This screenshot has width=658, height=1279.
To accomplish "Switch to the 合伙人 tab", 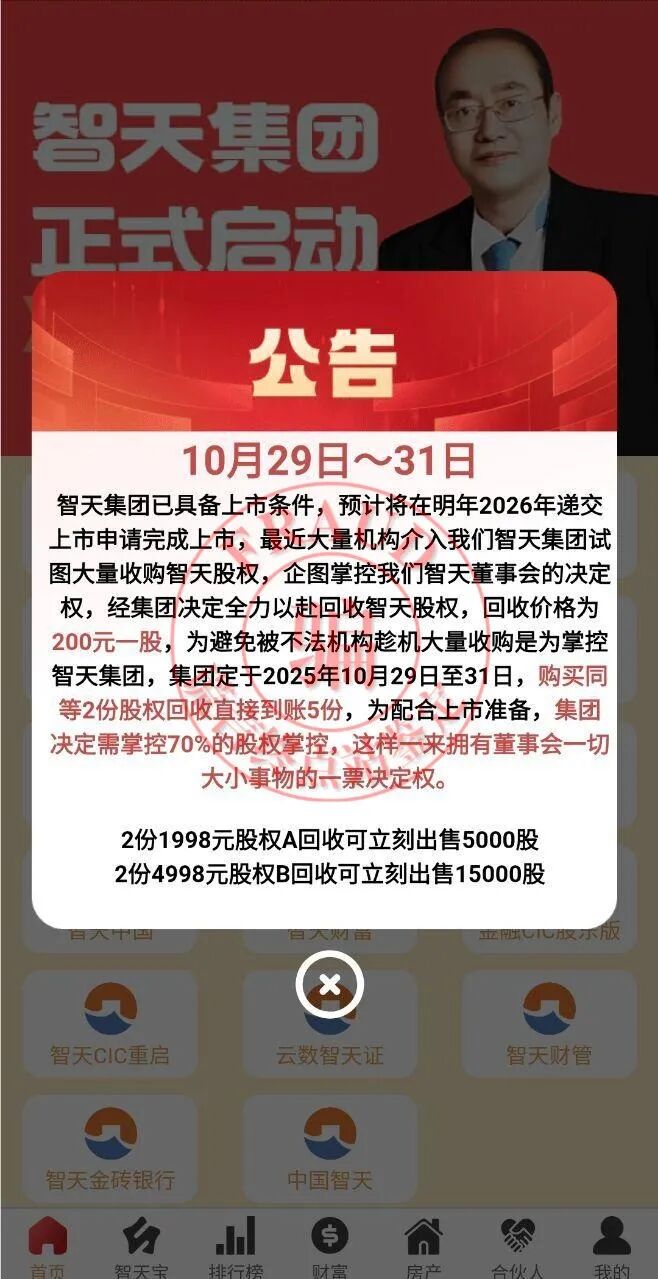I will coord(518,1246).
